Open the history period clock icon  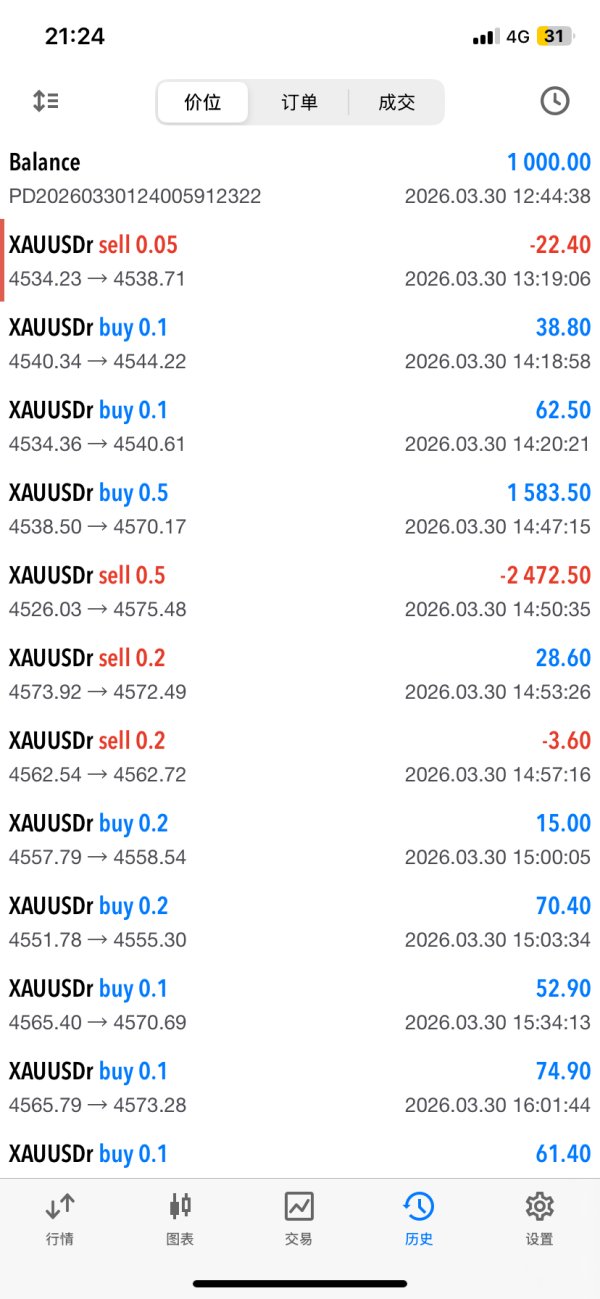pyautogui.click(x=554, y=101)
